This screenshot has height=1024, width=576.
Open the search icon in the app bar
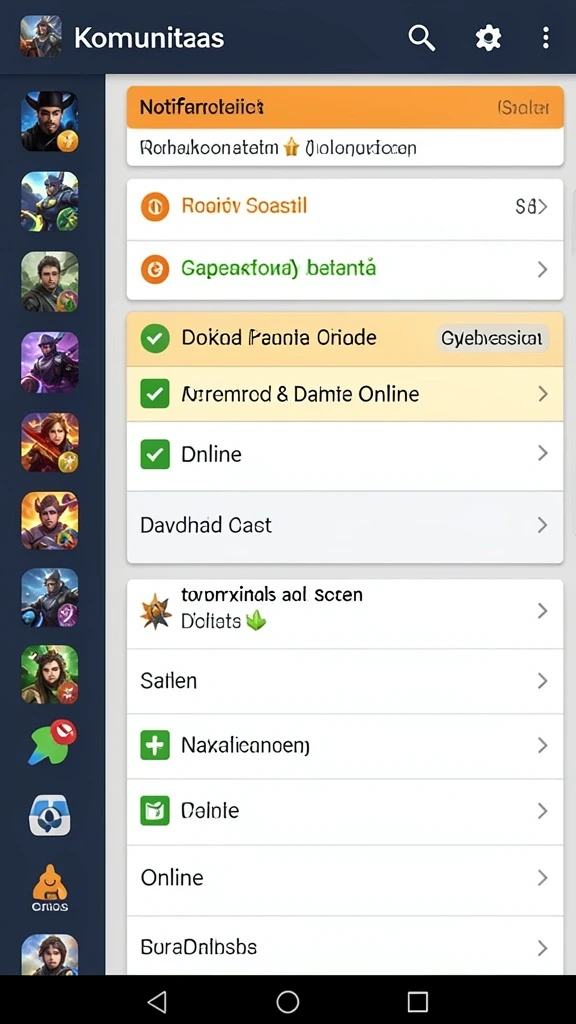(422, 38)
